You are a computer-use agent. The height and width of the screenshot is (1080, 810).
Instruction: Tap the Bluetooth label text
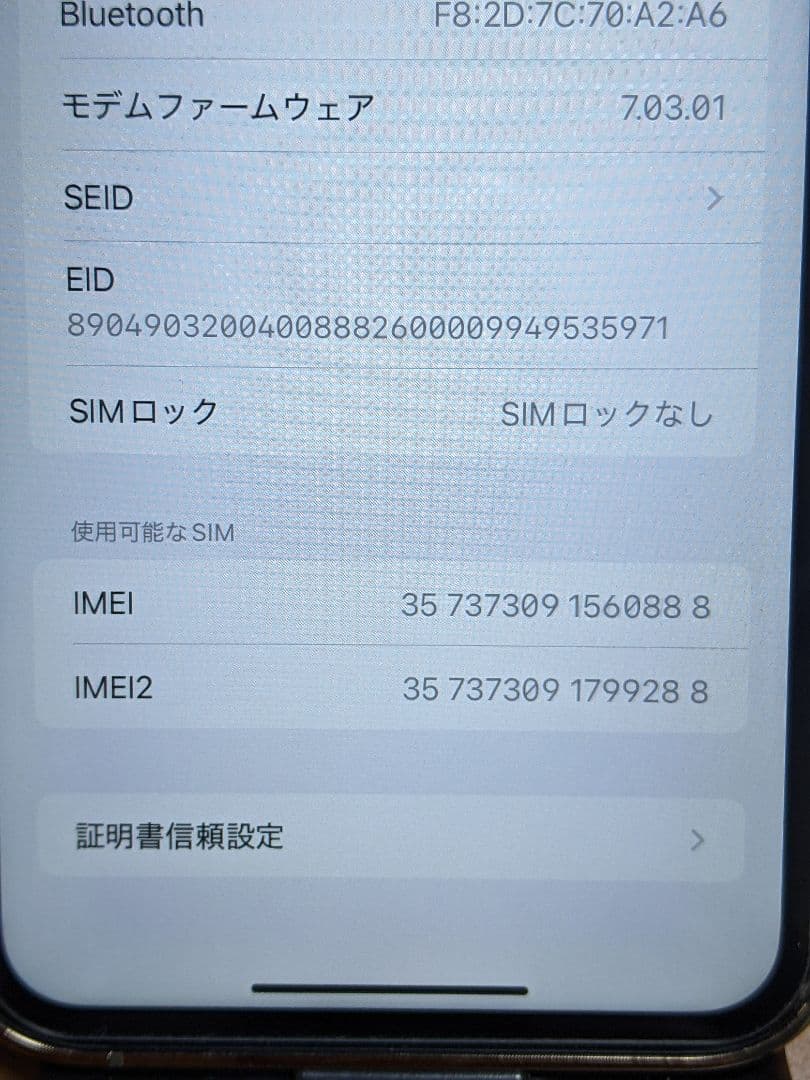130,15
